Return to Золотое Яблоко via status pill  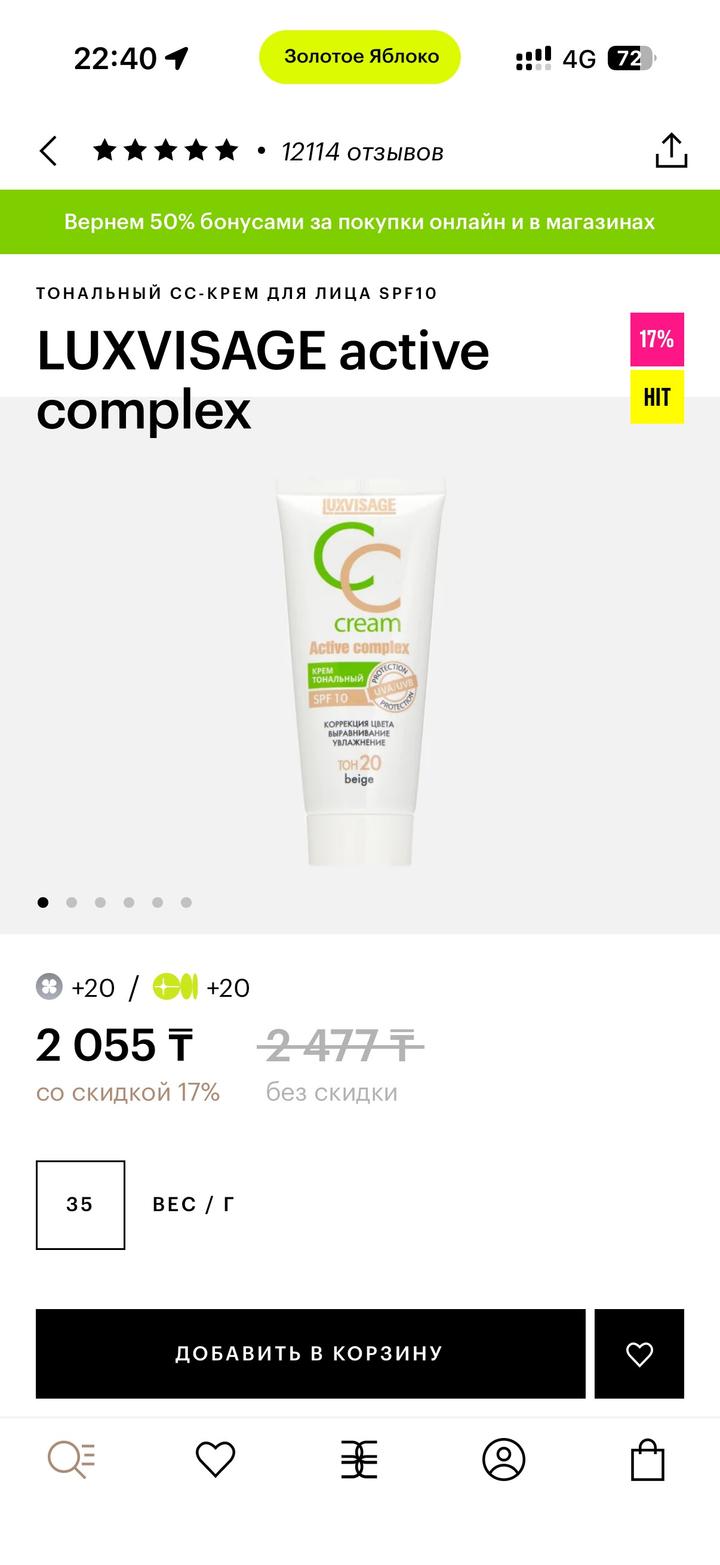pos(360,57)
